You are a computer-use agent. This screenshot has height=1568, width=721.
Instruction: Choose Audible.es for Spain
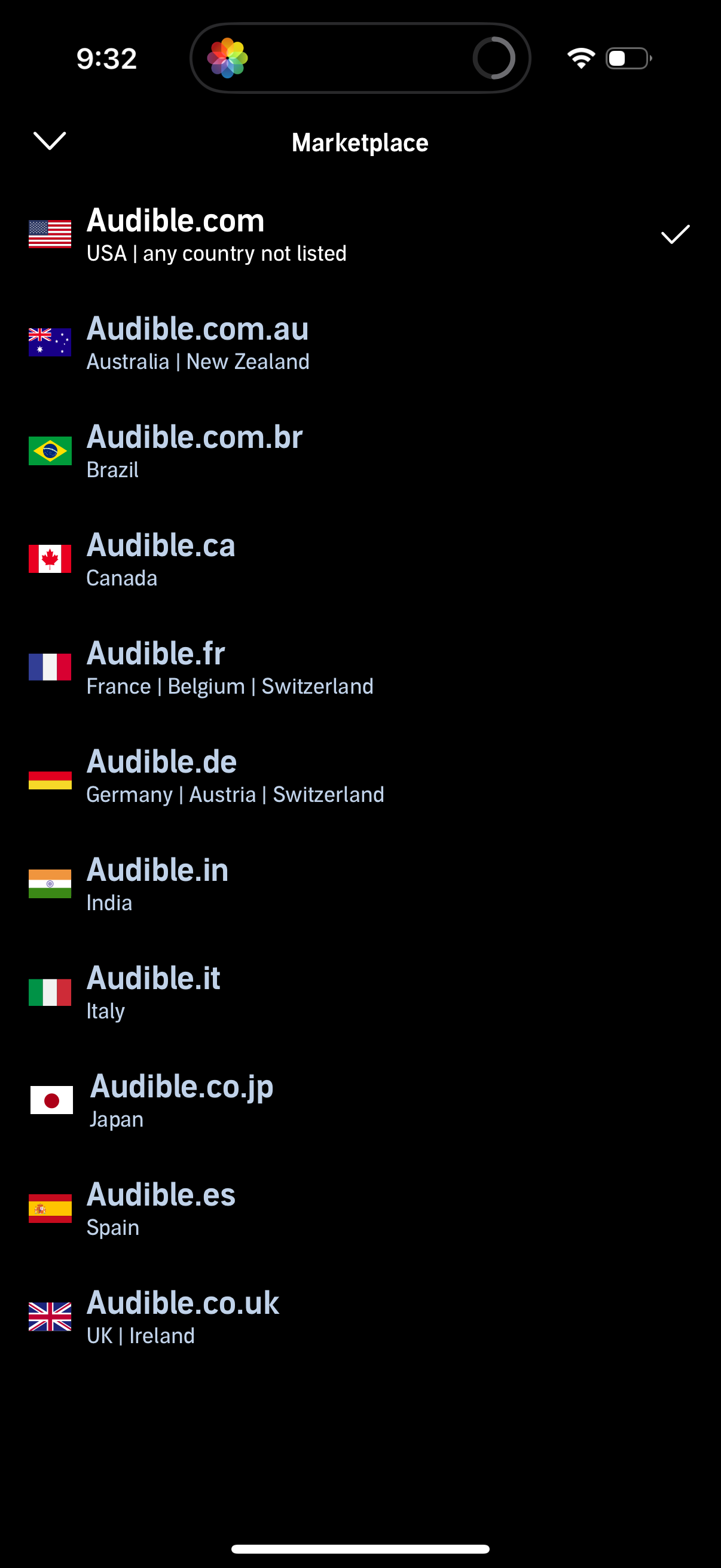[162, 1195]
